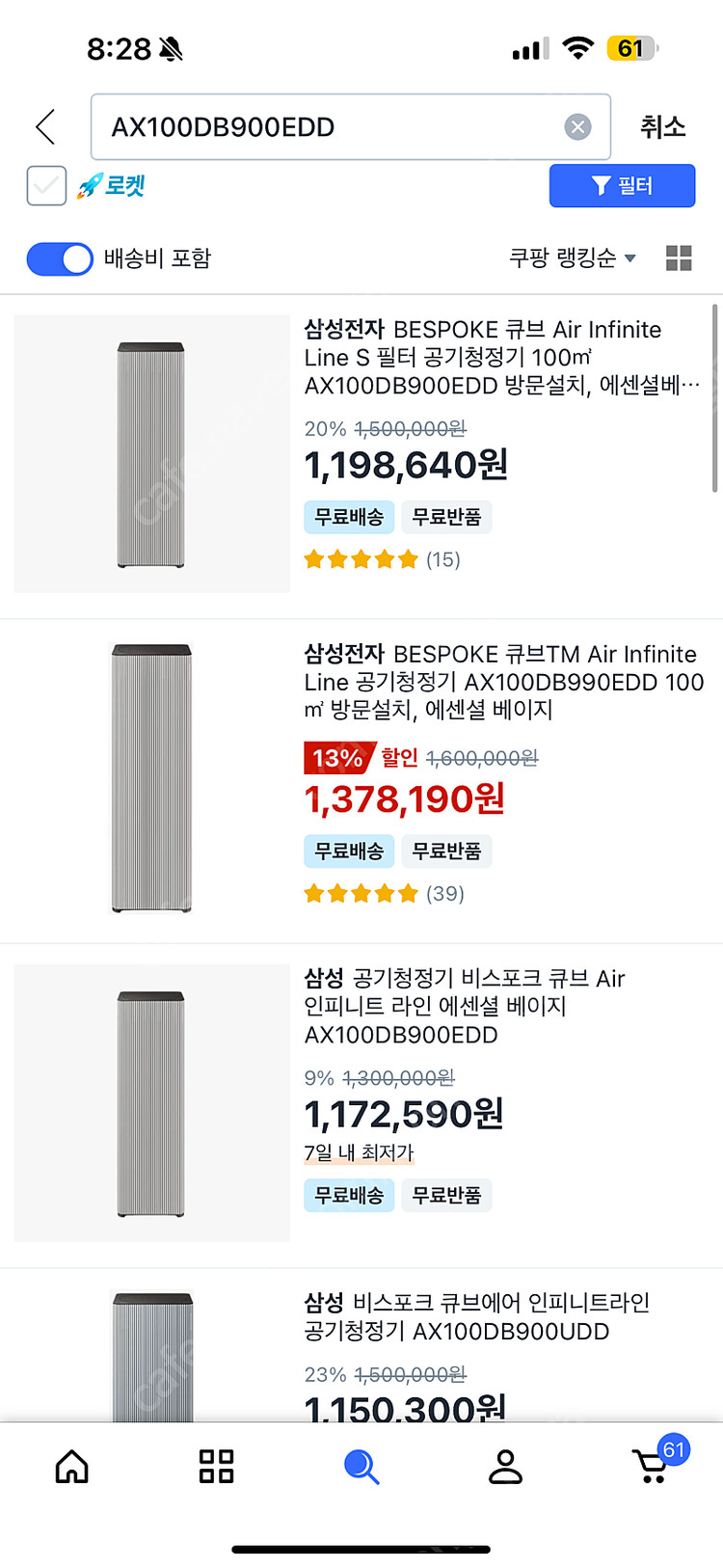
Task: Select the magnifier search icon in bottom bar
Action: tap(361, 1467)
